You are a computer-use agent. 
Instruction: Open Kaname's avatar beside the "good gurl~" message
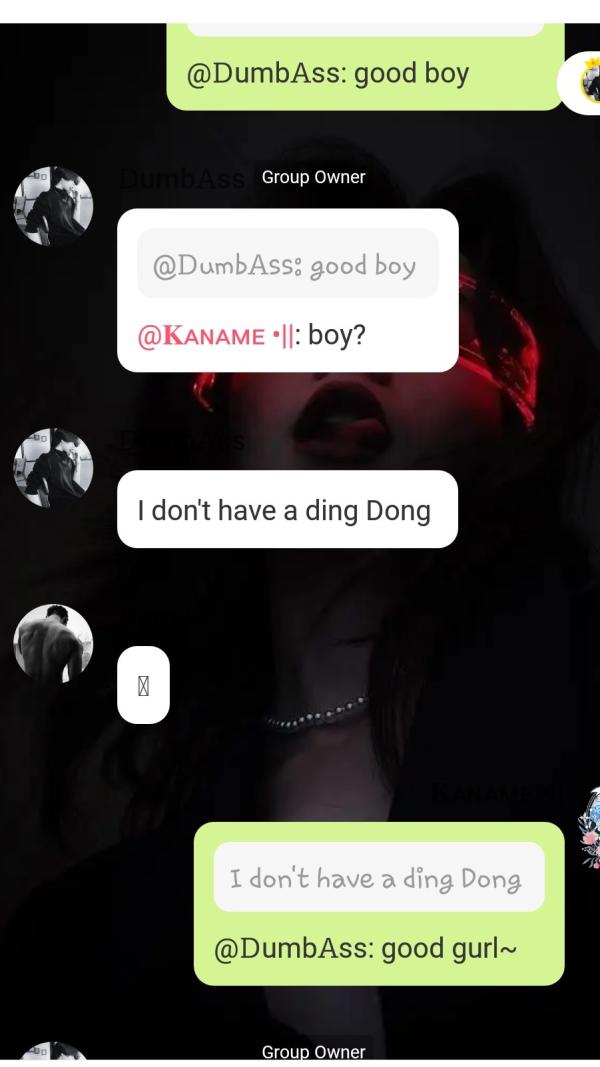tap(588, 826)
